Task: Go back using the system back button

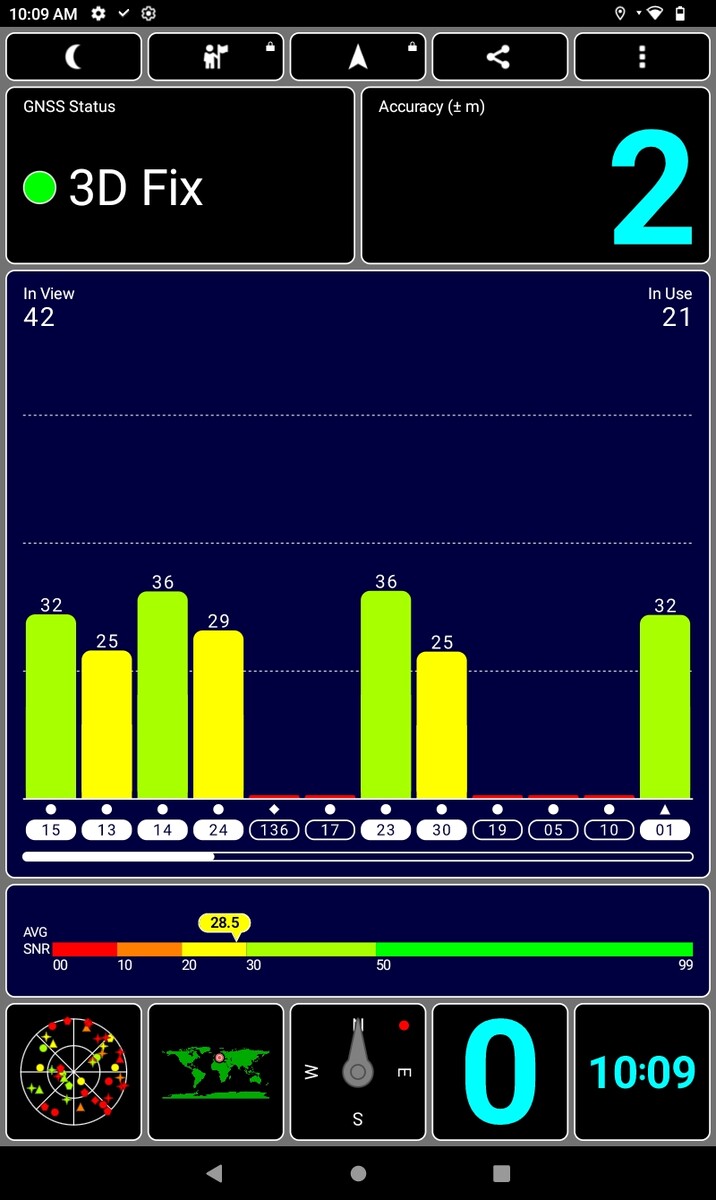Action: tap(214, 1173)
